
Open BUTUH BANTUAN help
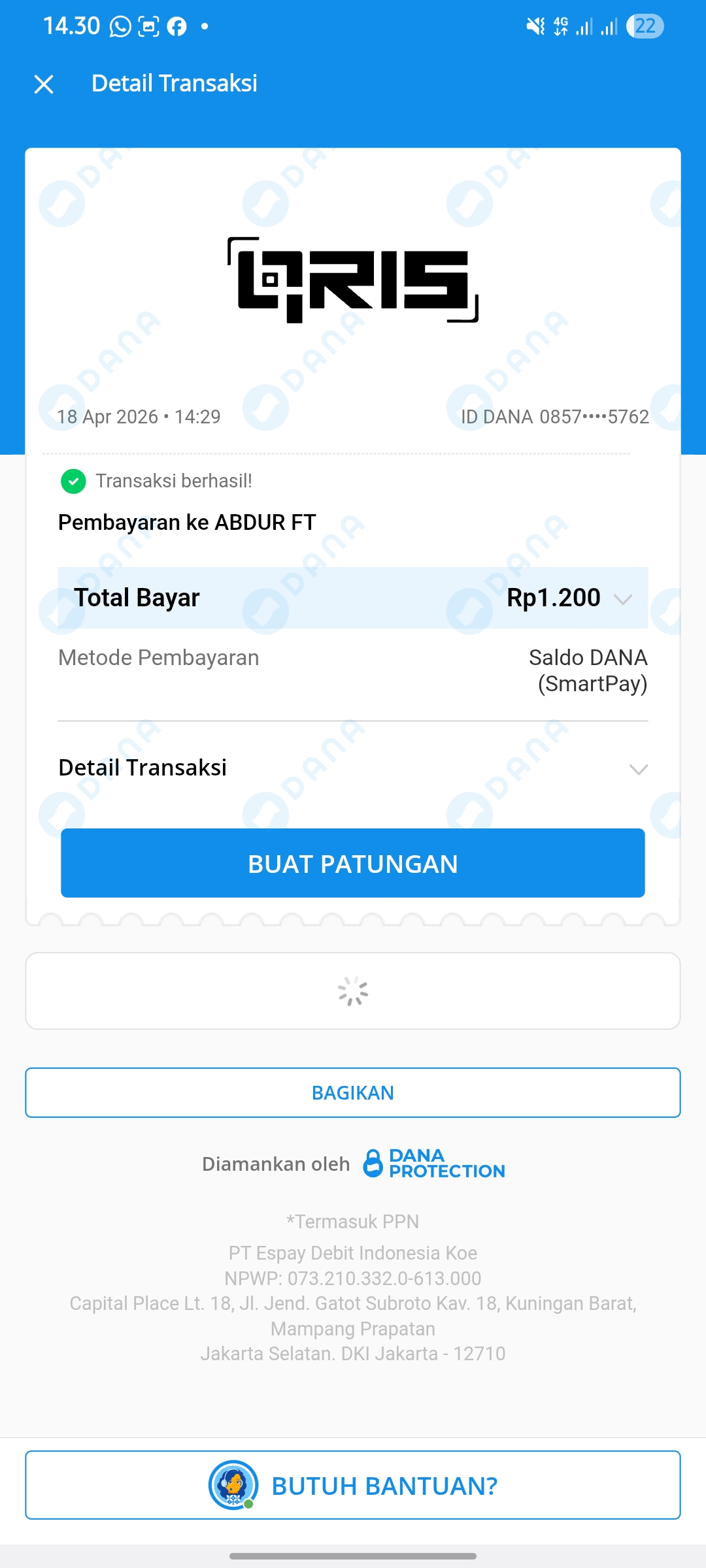pyautogui.click(x=353, y=1485)
